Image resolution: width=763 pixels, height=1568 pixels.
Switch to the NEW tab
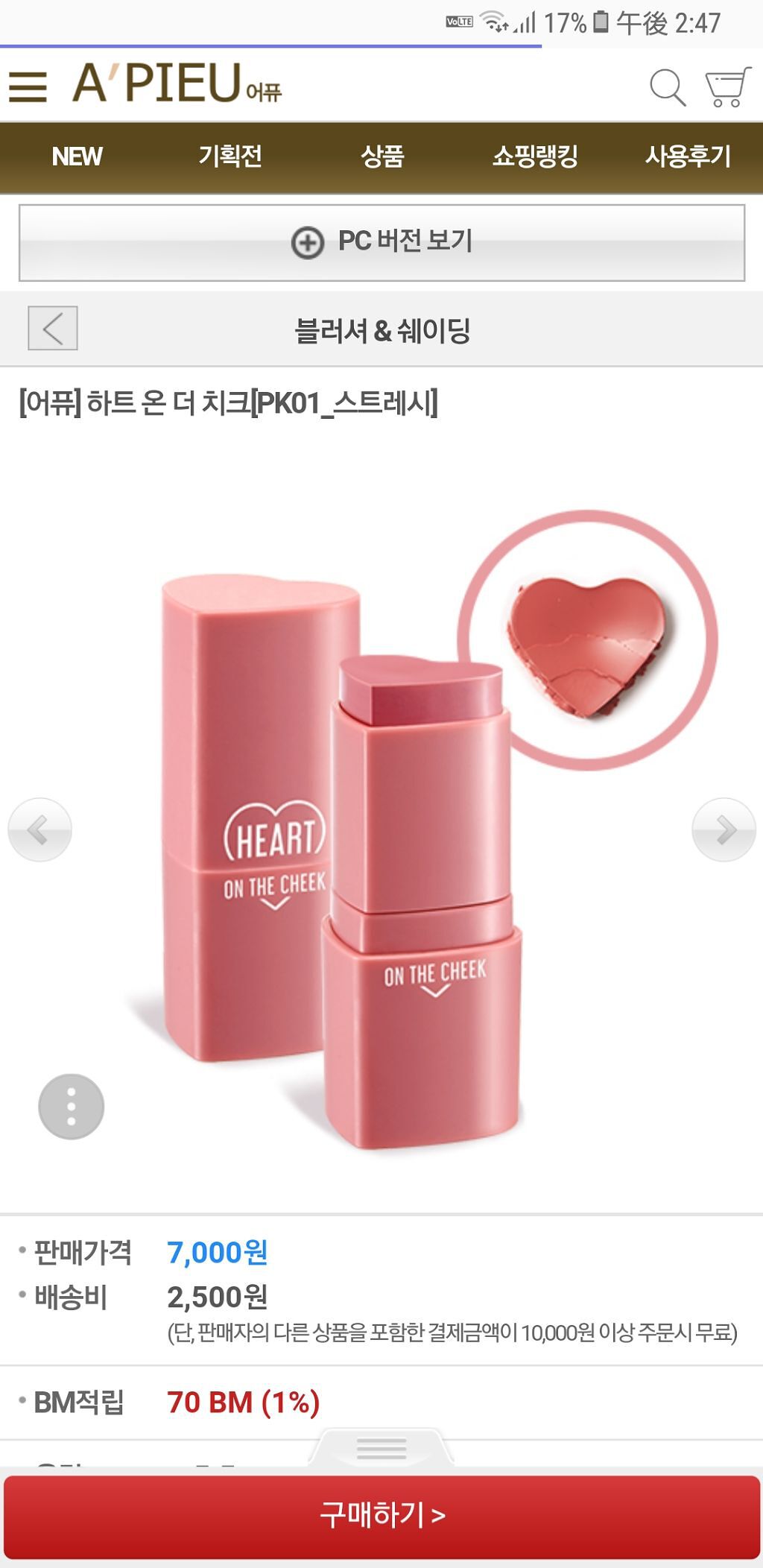pyautogui.click(x=77, y=157)
